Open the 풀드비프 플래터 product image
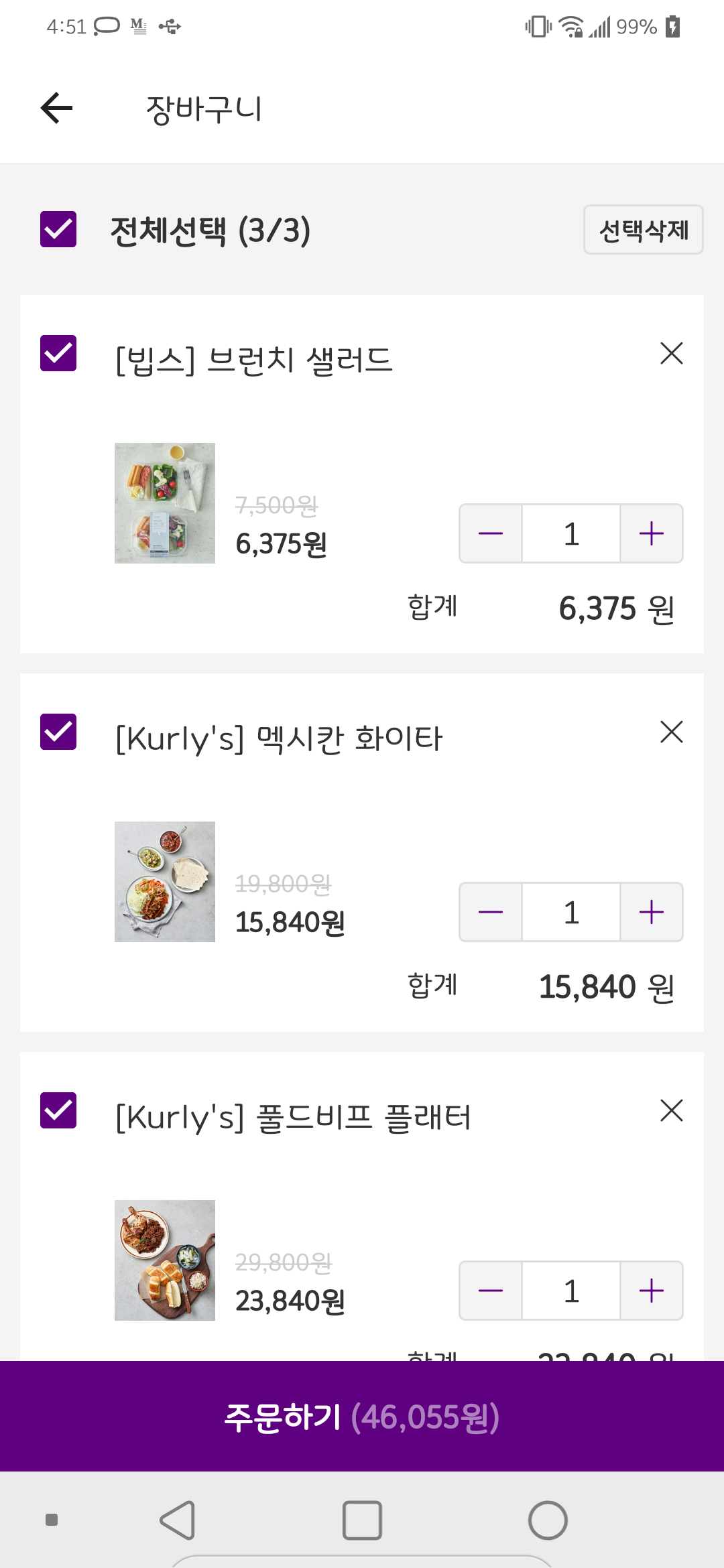 [165, 1260]
